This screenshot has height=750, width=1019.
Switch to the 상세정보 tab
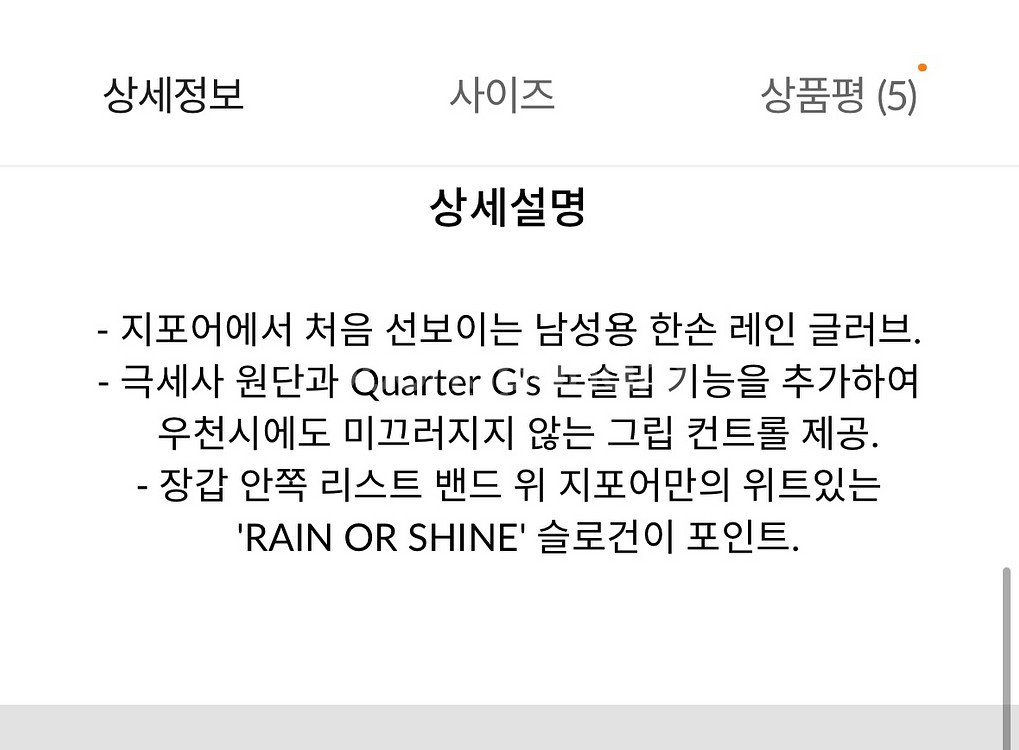click(x=173, y=96)
